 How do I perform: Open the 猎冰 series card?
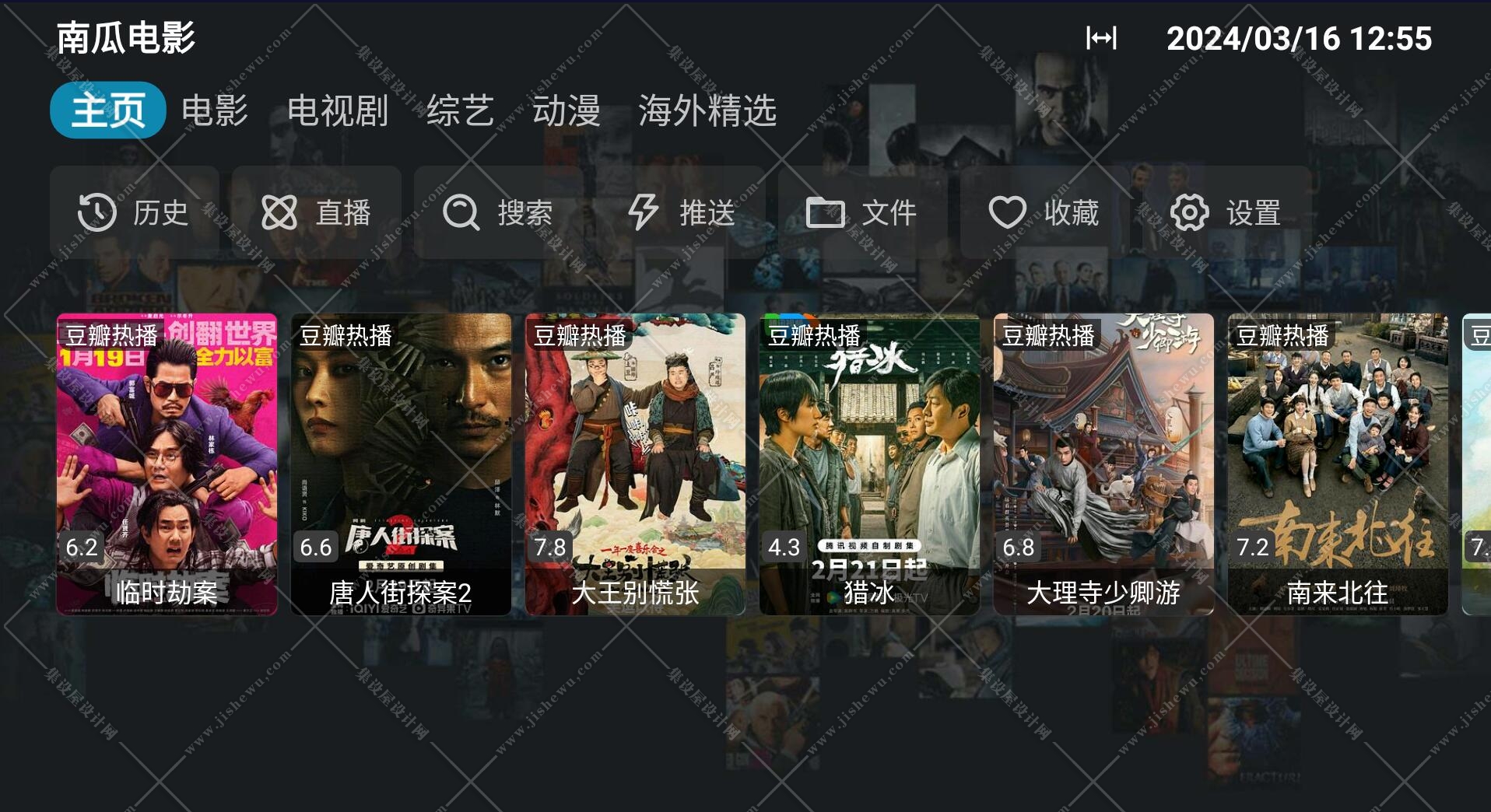[x=869, y=464]
